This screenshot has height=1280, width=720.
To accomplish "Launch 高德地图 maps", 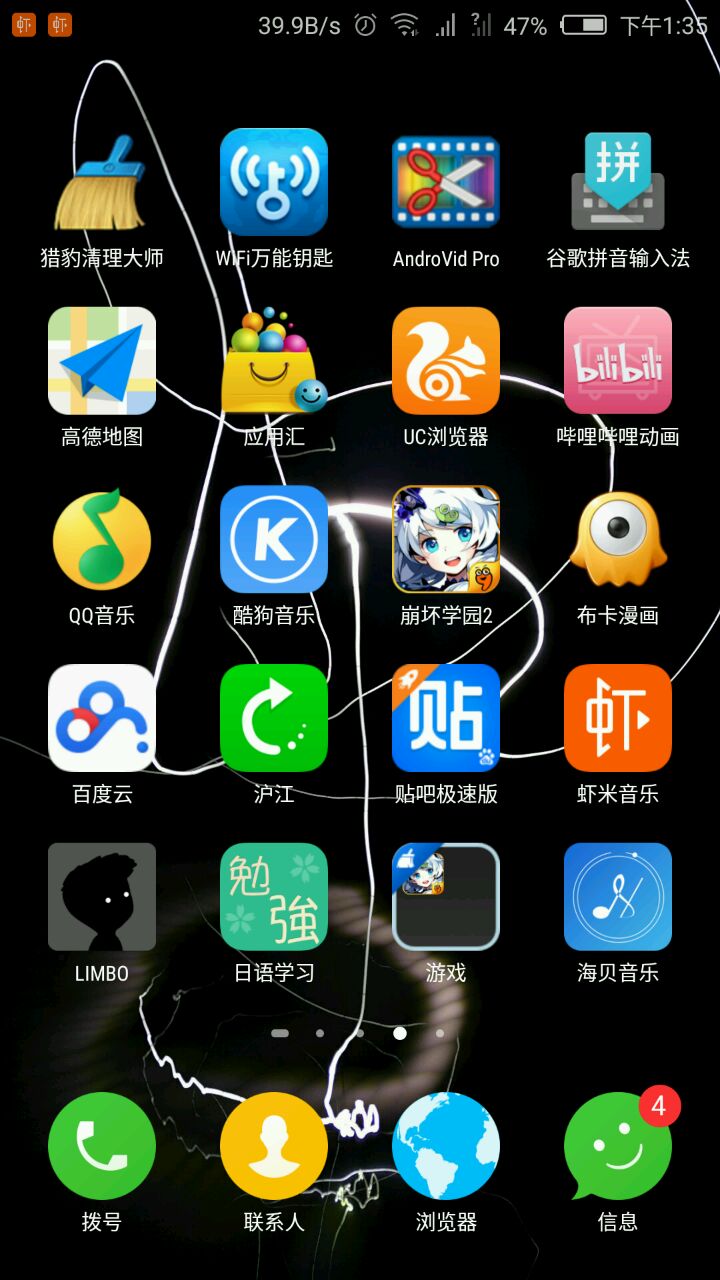I will (102, 361).
